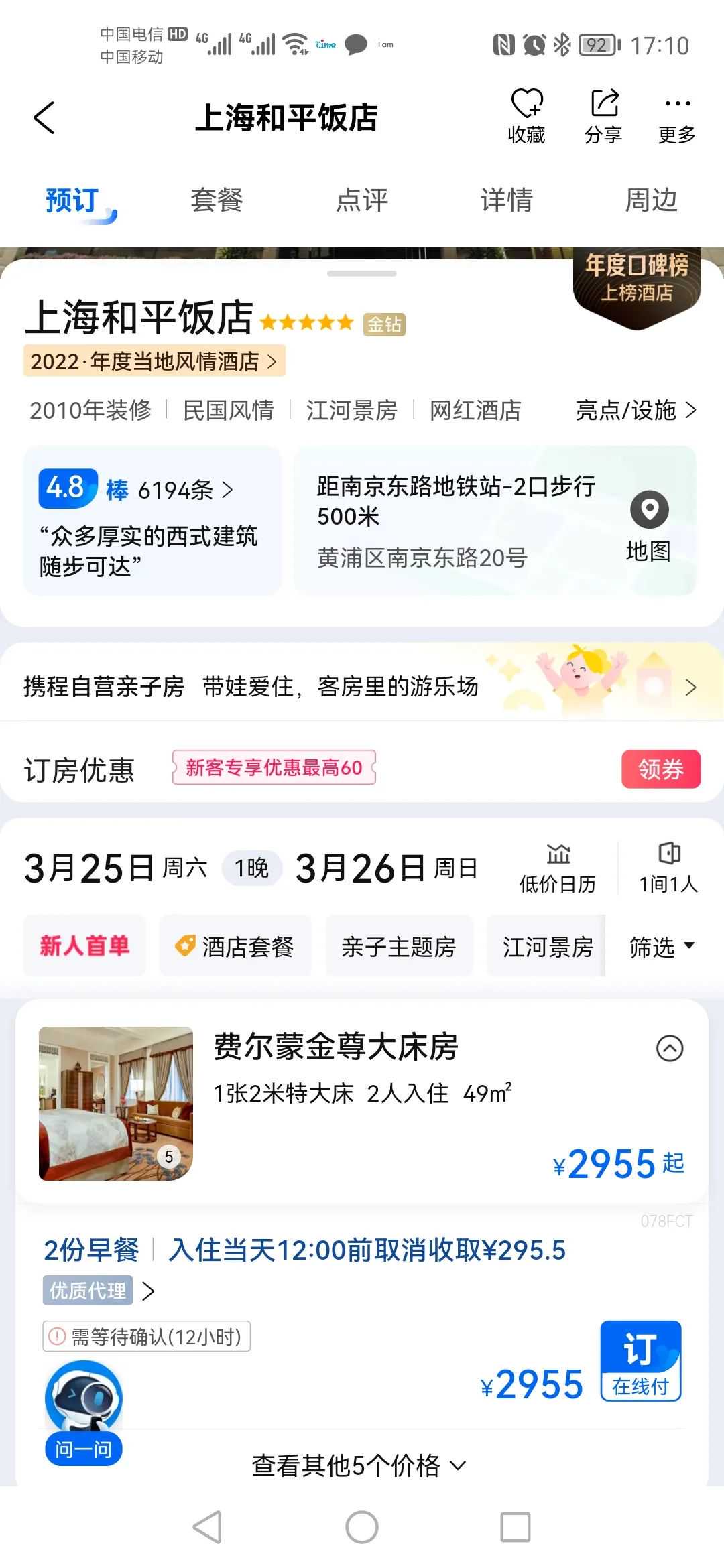Share this hotel via 分享
This screenshot has height=1568, width=724.
(603, 117)
